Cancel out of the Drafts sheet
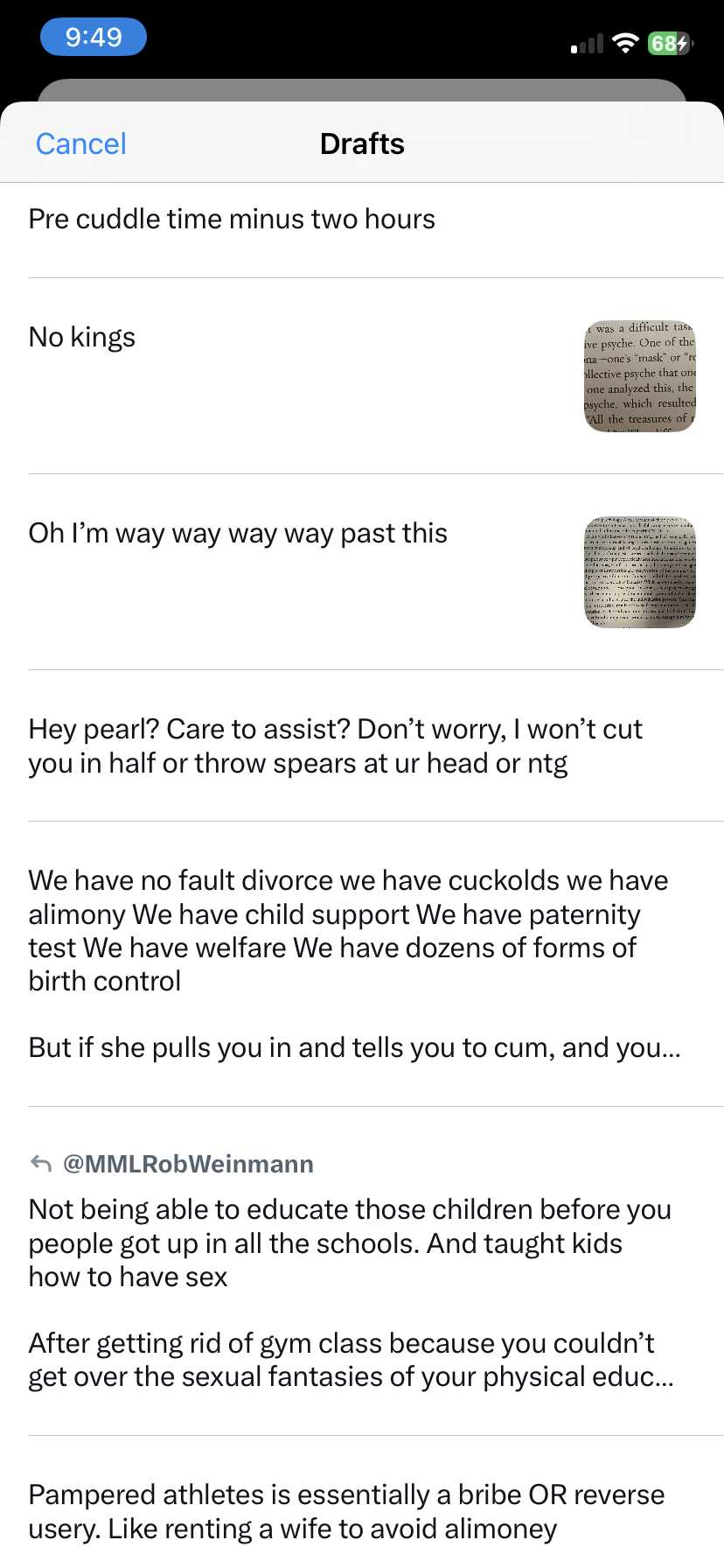Screen dimensions: 724x1568 click(x=80, y=143)
